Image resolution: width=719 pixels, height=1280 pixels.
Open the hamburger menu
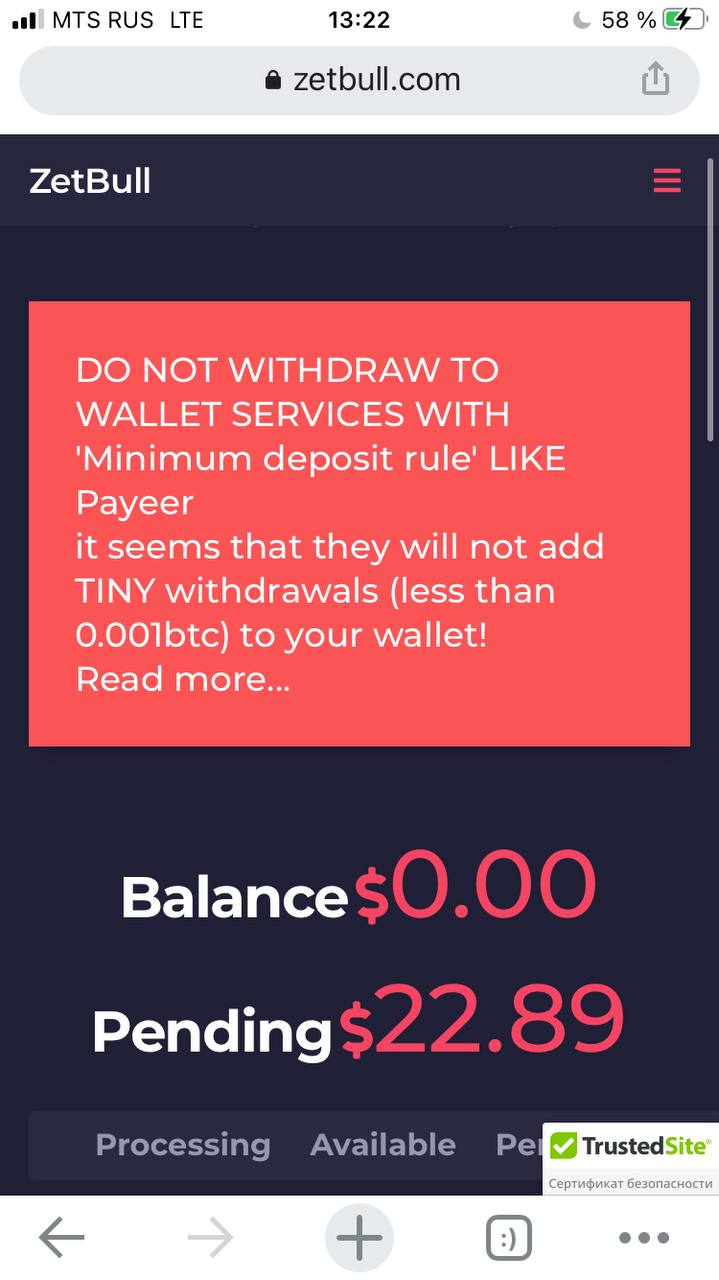(666, 180)
